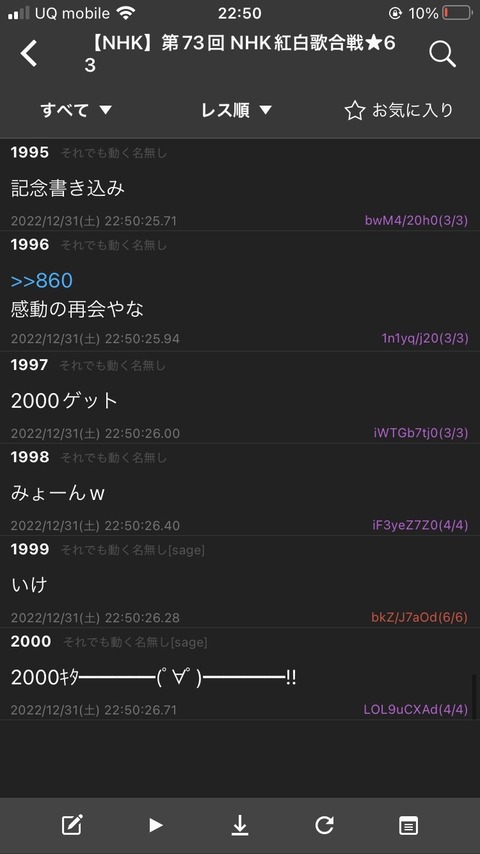The height and width of the screenshot is (854, 480).
Task: Reload the thread with the refresh icon
Action: (x=324, y=826)
